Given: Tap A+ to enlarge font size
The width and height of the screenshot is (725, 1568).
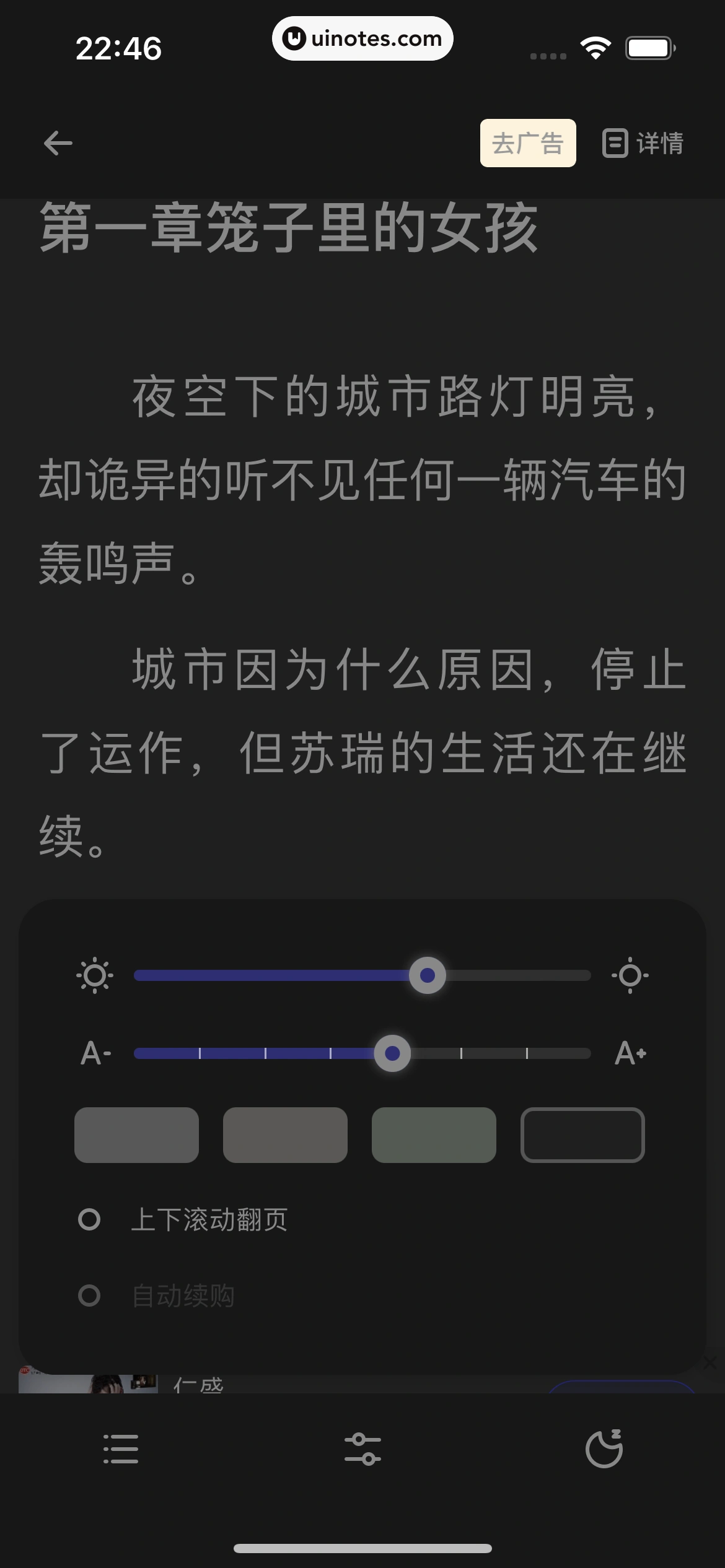Looking at the screenshot, I should (x=629, y=1053).
